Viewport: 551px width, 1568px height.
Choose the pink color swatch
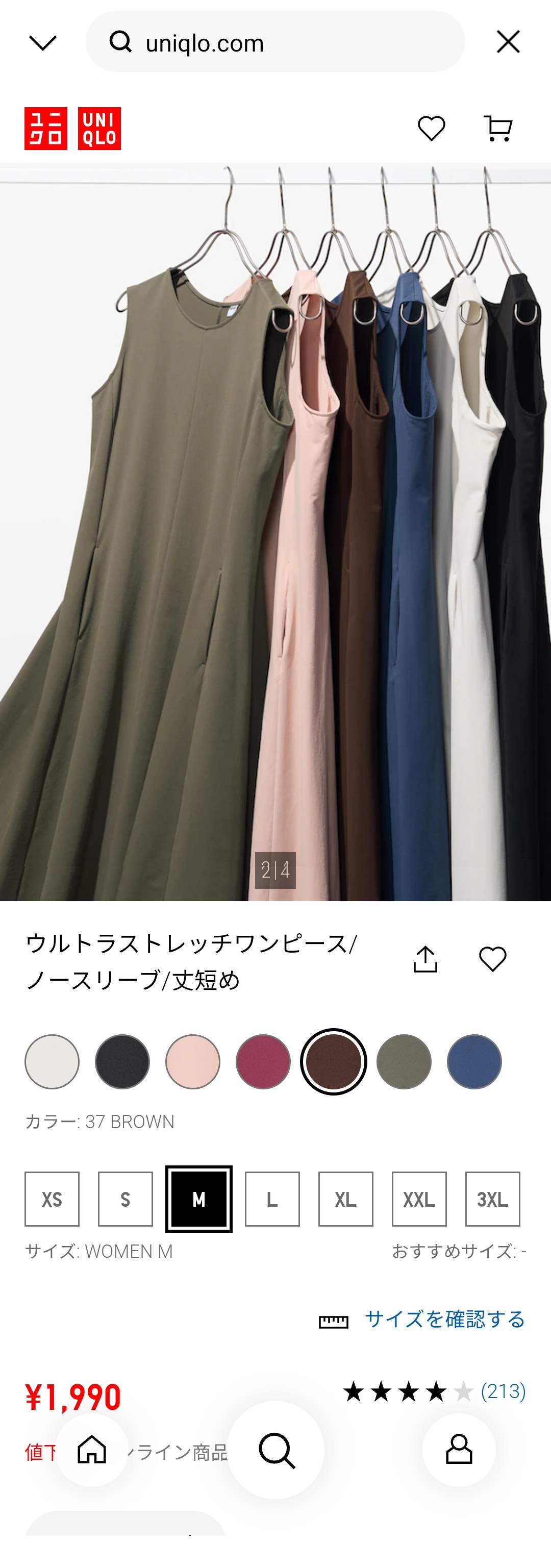click(192, 1061)
